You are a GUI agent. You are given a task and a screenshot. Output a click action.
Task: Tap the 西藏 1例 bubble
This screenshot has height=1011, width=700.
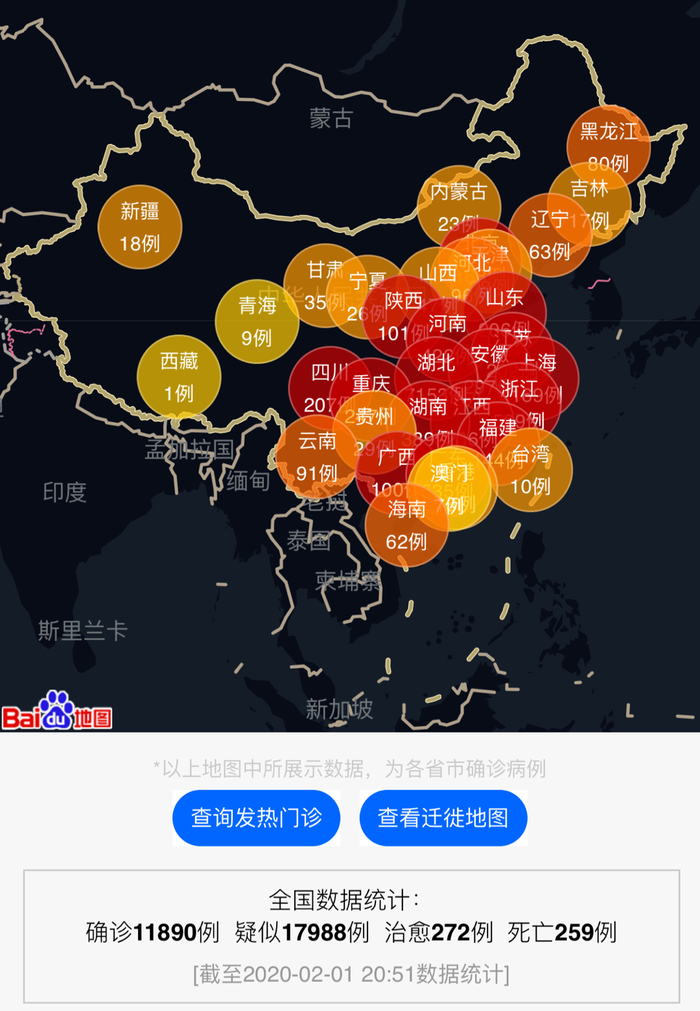coord(178,376)
